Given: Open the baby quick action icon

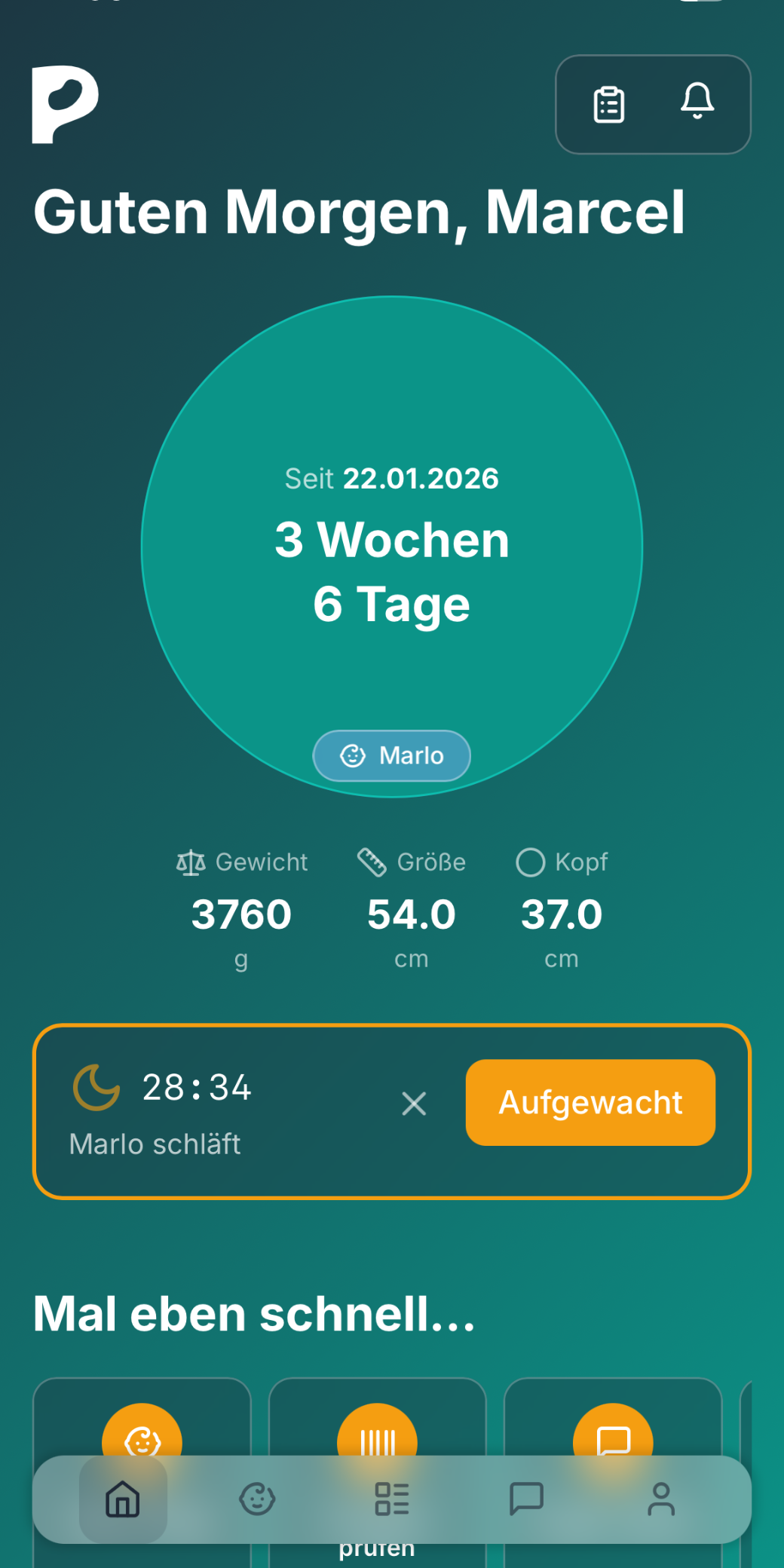Looking at the screenshot, I should (143, 1440).
